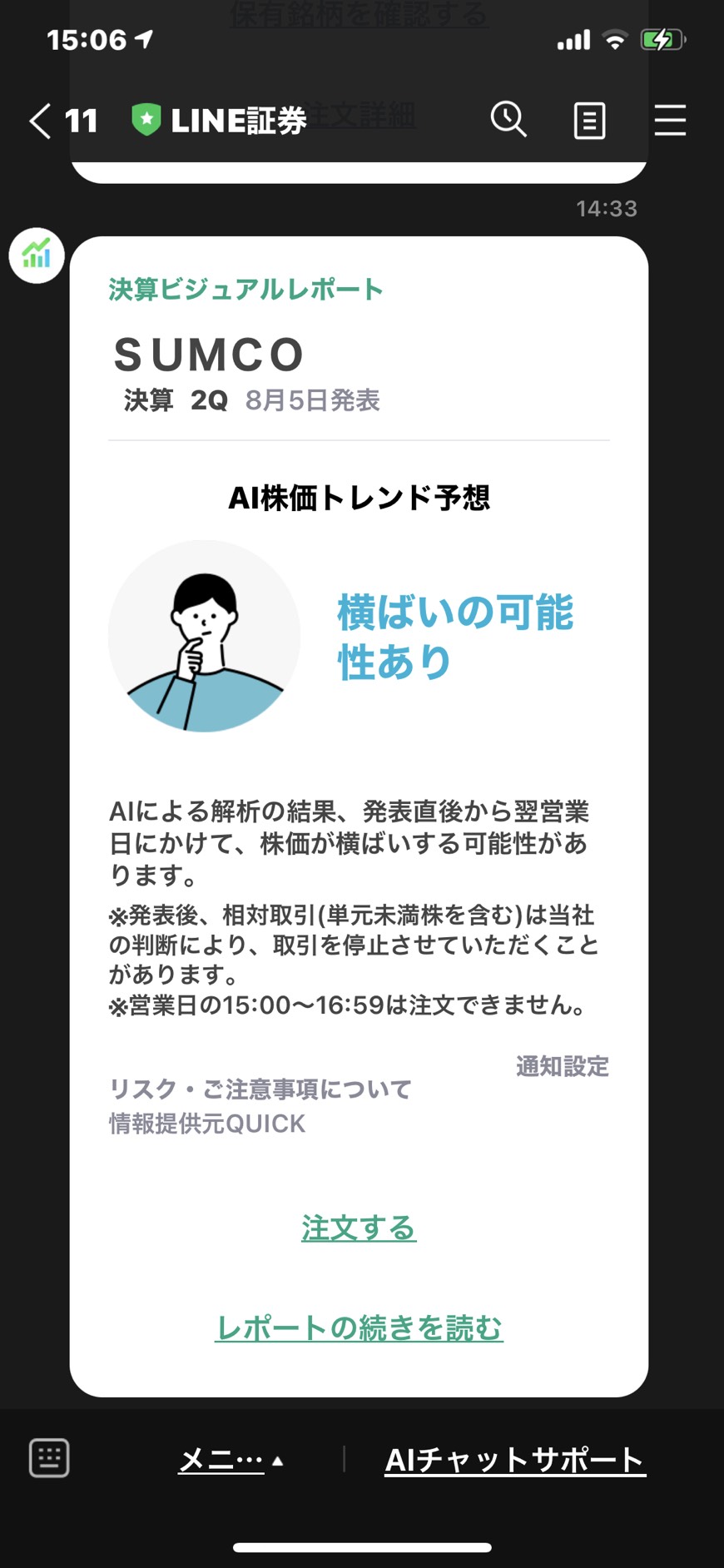The width and height of the screenshot is (724, 1568).
Task: Switch to the keyboard input
Action: pos(49,1458)
